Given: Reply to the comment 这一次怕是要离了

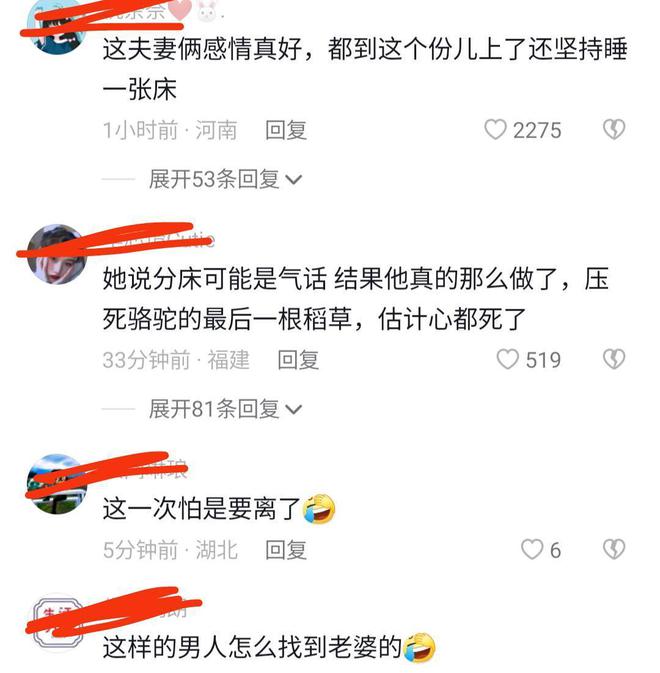Looking at the screenshot, I should pos(286,549).
